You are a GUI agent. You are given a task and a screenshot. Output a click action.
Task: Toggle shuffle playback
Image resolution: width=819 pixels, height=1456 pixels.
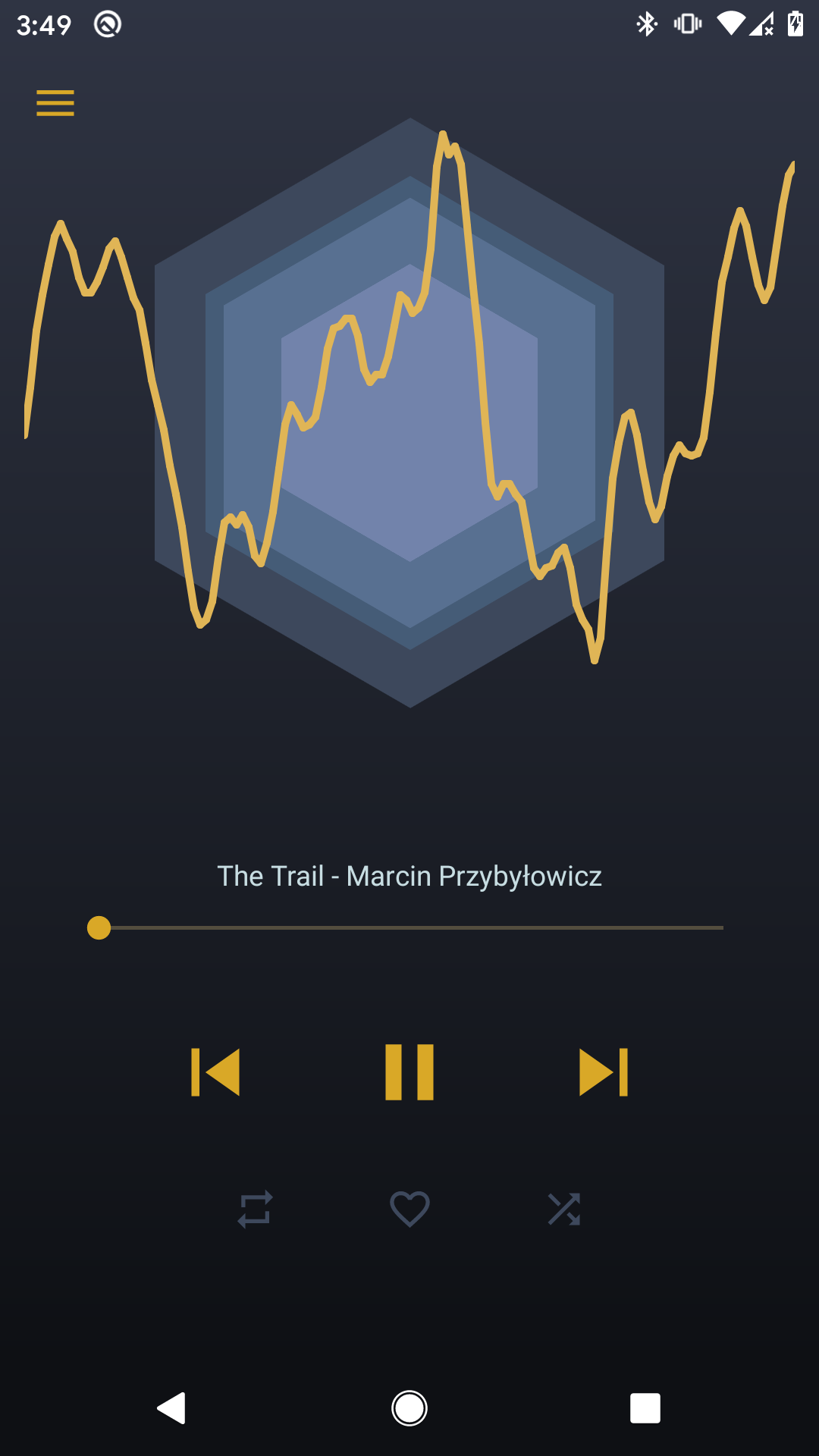point(564,1209)
